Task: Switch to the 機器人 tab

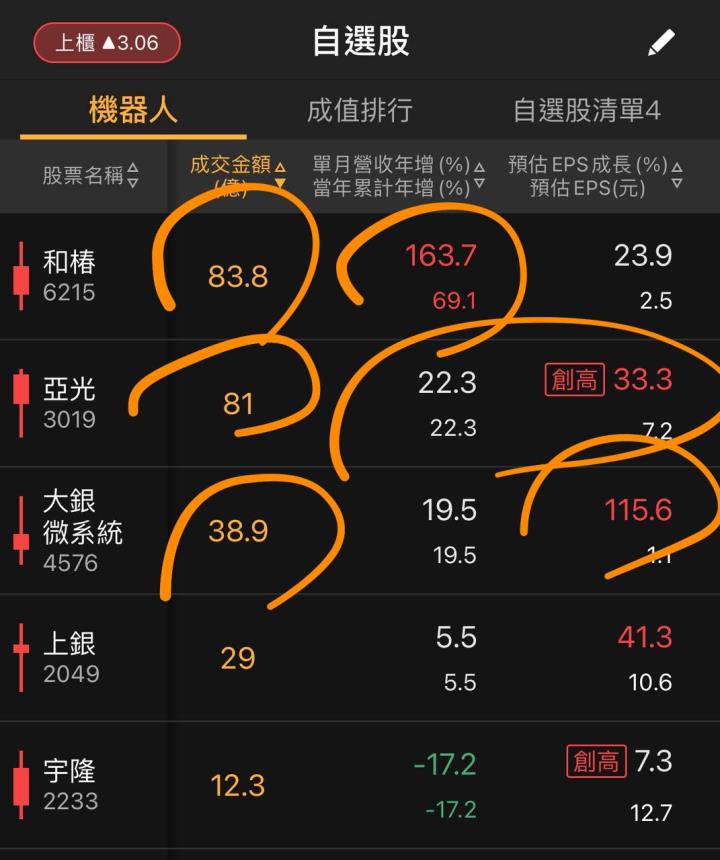Action: [x=133, y=110]
